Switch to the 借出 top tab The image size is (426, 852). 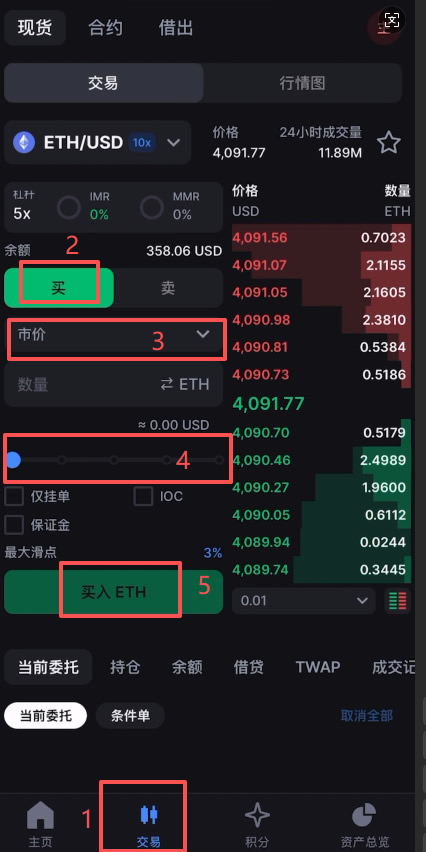tap(176, 28)
